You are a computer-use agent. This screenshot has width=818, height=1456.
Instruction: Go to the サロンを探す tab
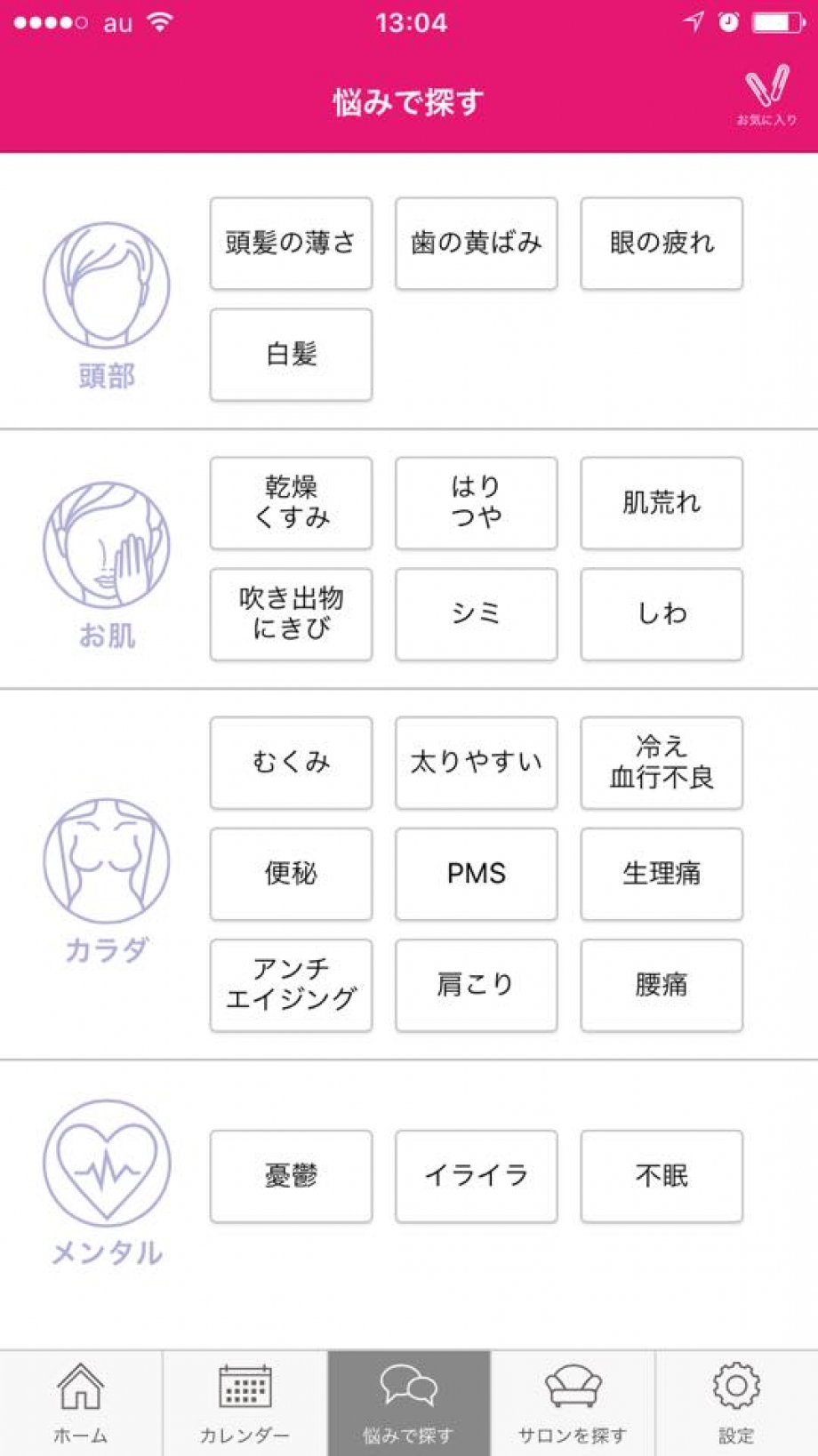pos(573,1403)
